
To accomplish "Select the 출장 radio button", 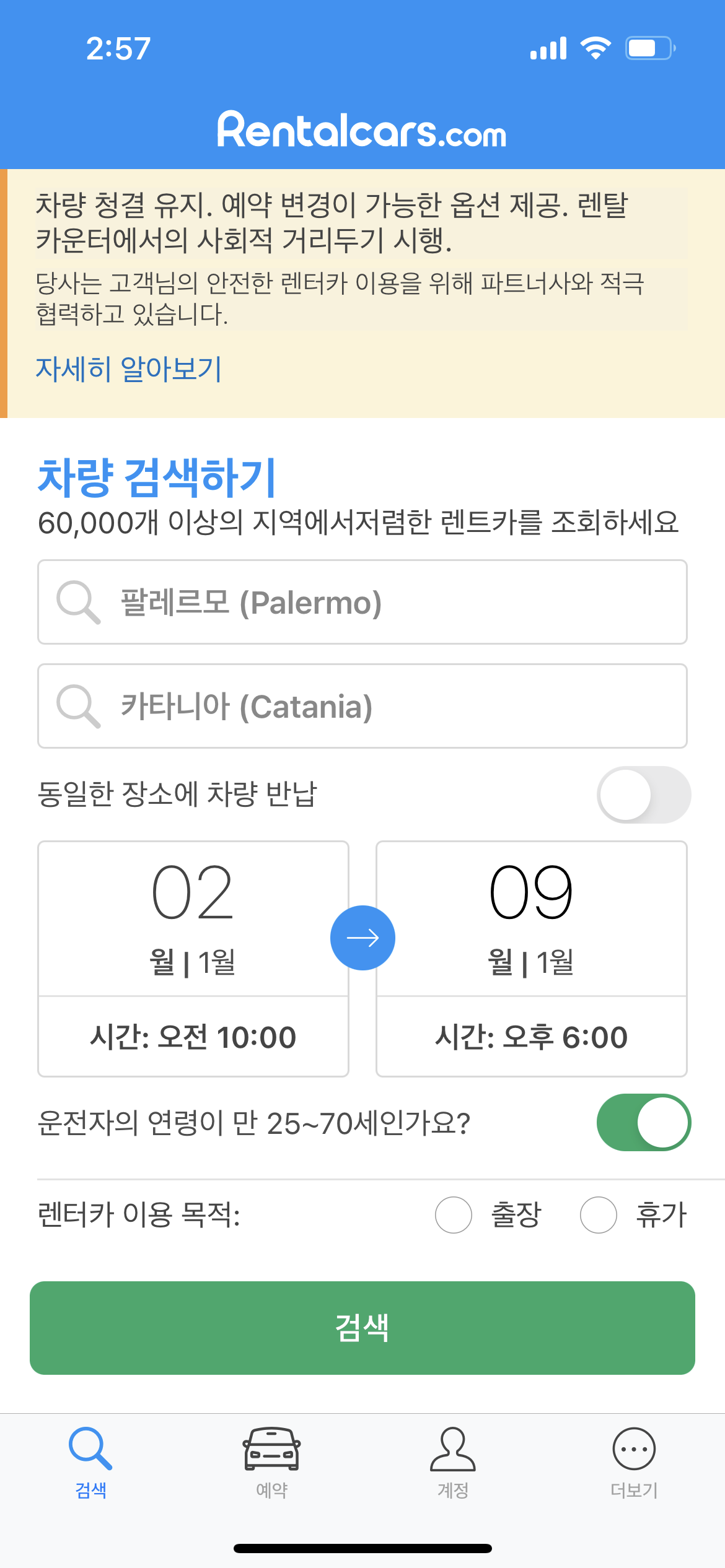I will point(454,1214).
